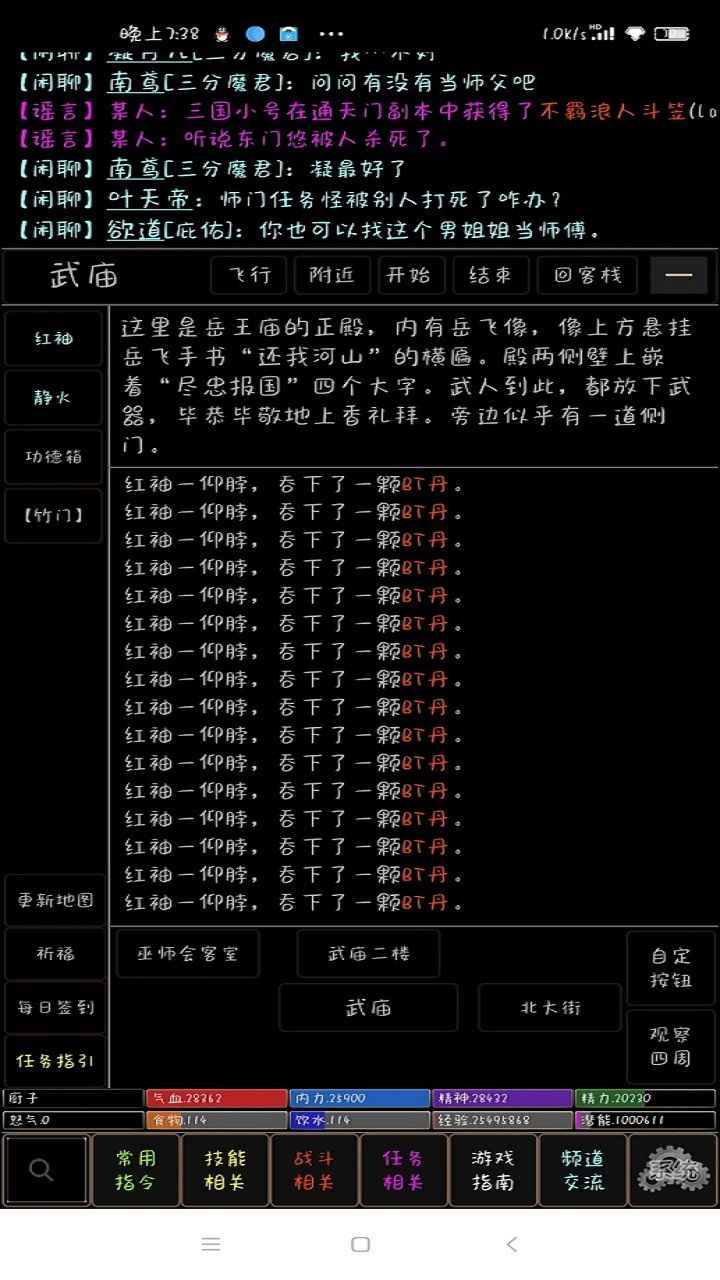720x1280 pixels.
Task: Travel to 北大街
Action: coord(549,1007)
